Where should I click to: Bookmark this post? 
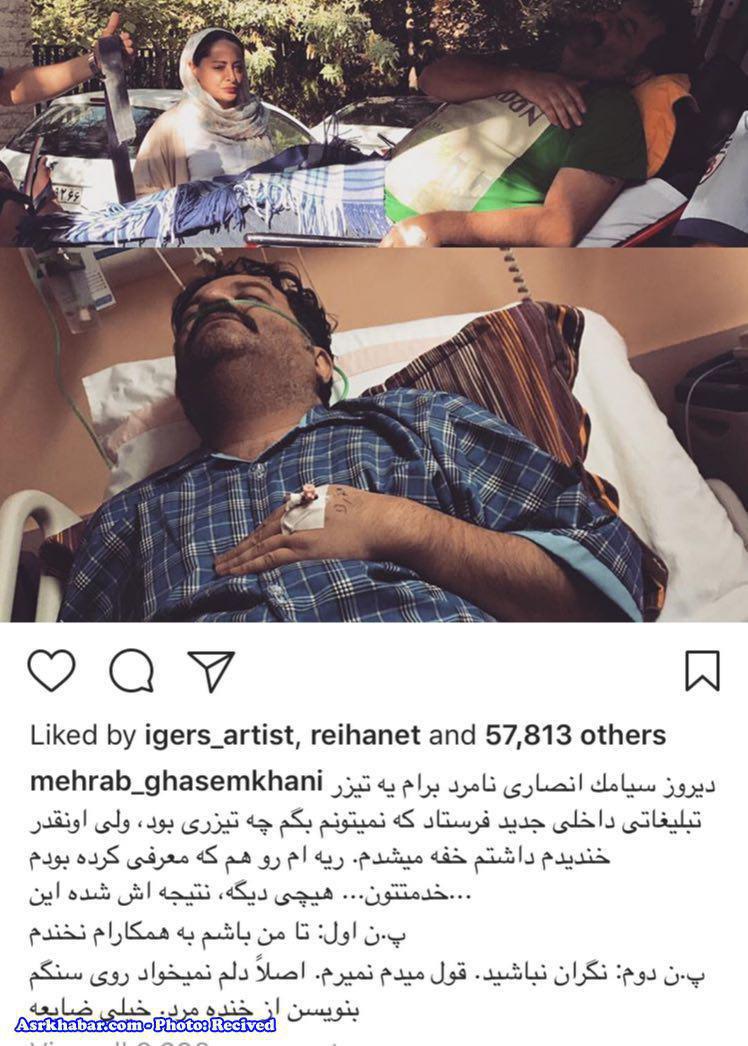tap(702, 671)
